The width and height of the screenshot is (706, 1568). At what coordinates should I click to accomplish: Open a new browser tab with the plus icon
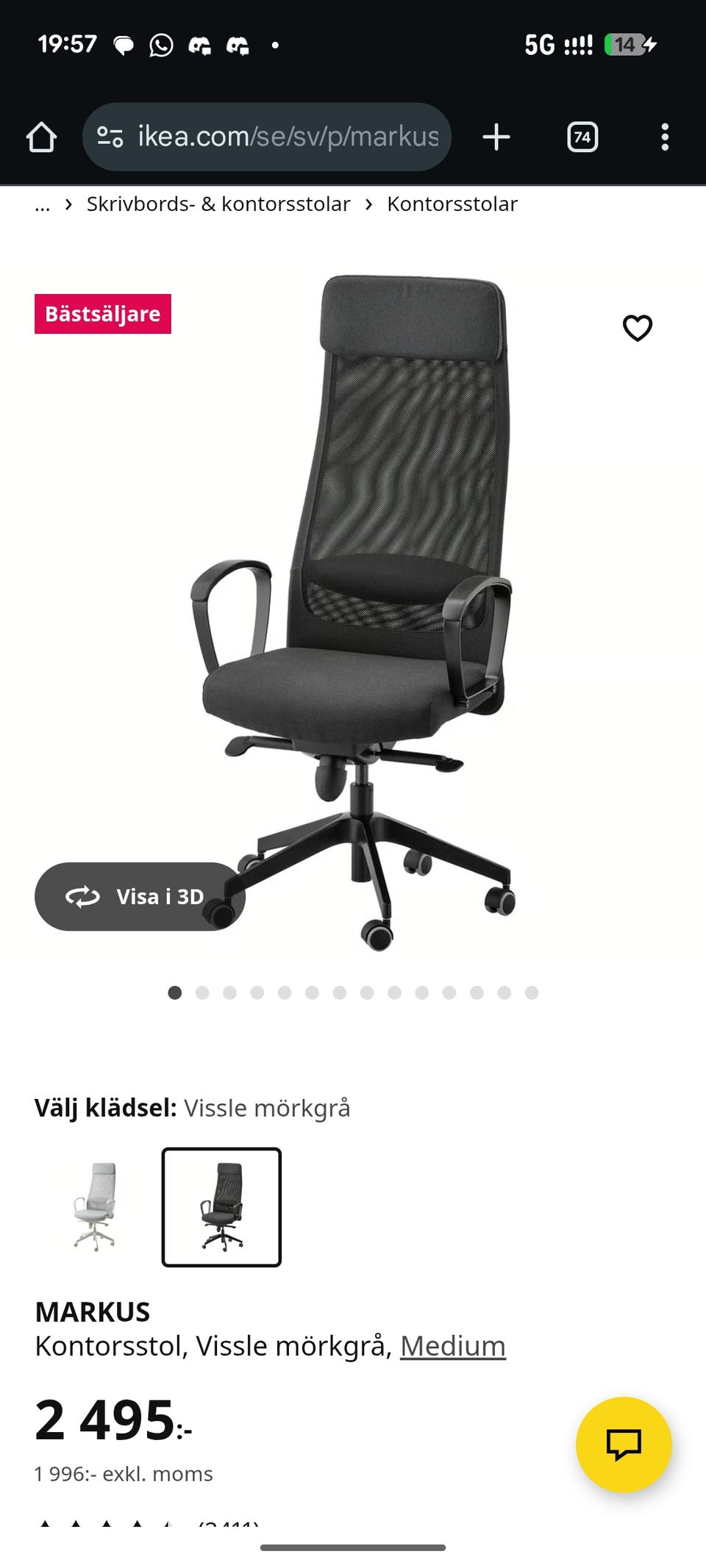[x=495, y=137]
